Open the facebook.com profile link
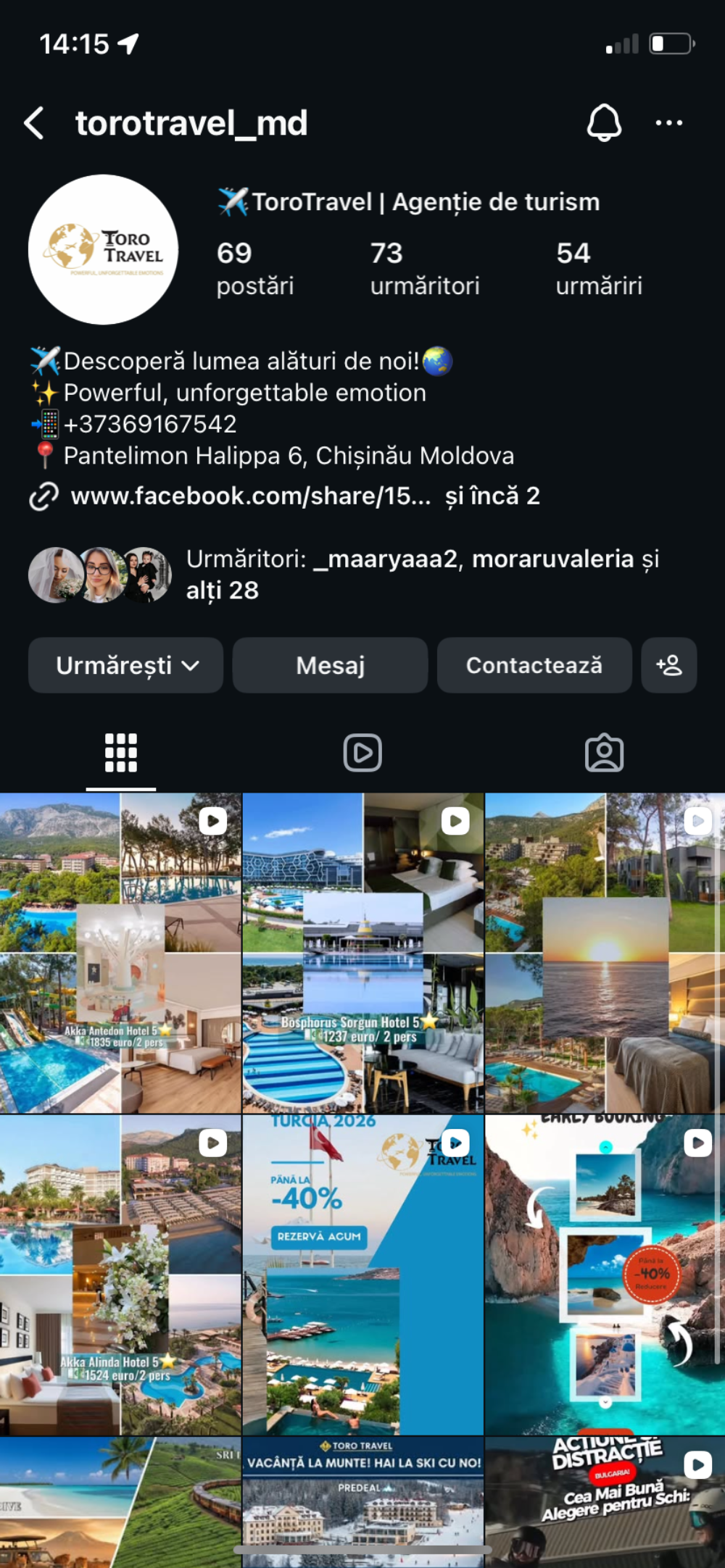Screen dimensions: 725x1568 click(250, 496)
